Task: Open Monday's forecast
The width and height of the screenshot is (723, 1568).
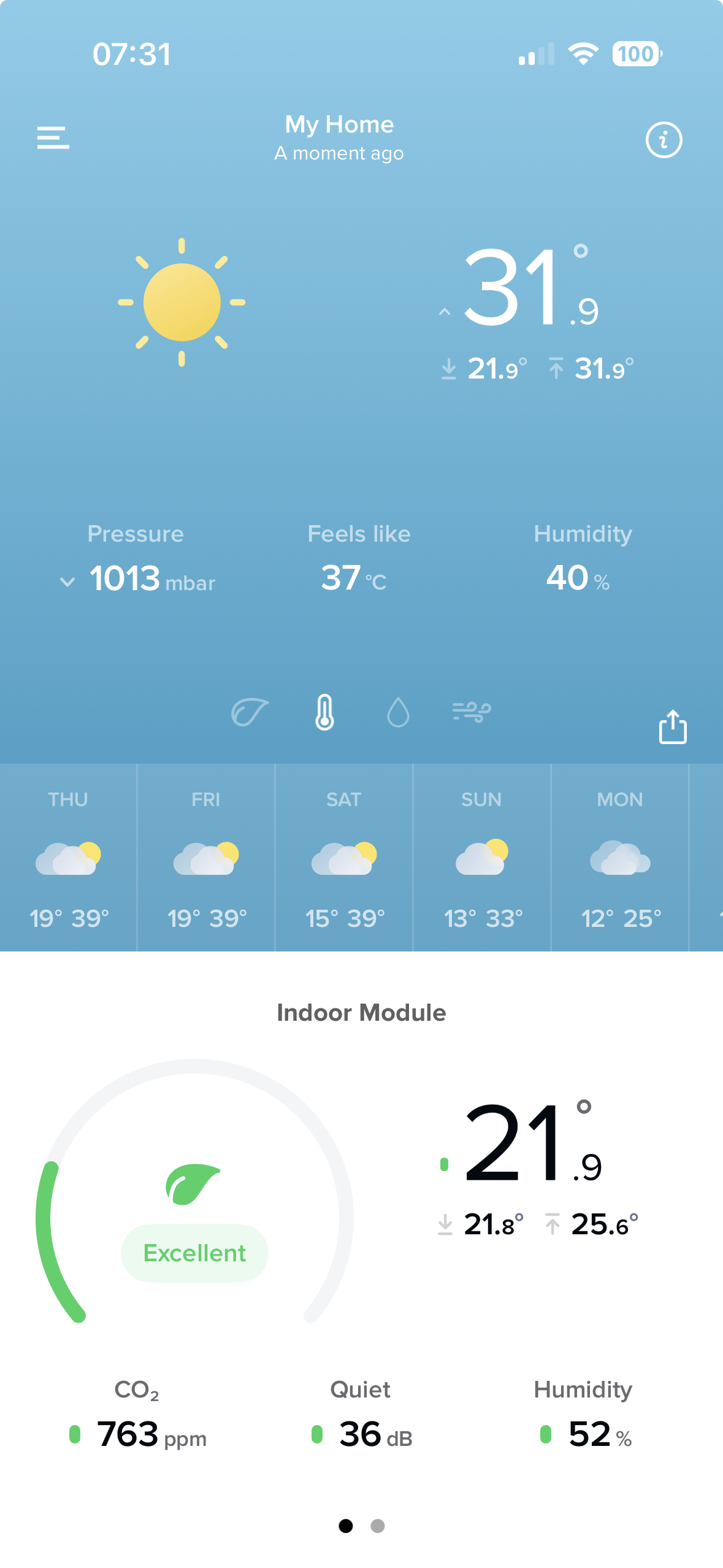Action: point(620,858)
